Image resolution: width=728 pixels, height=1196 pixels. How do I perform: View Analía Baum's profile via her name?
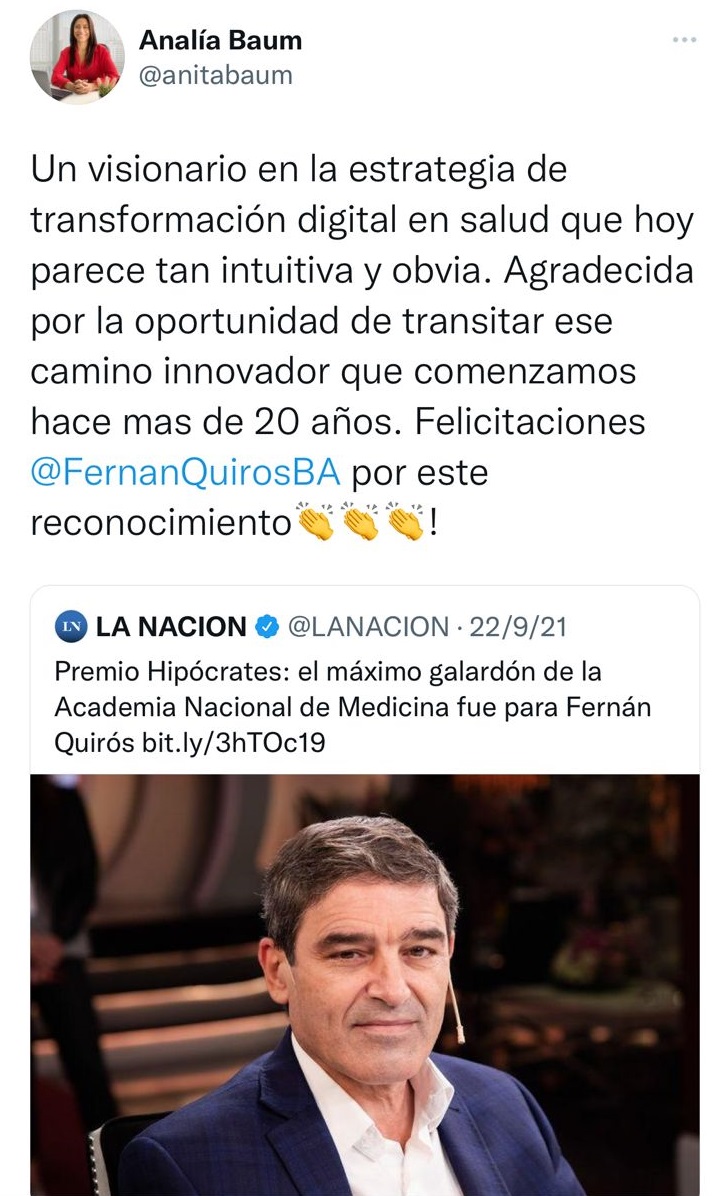click(x=221, y=40)
